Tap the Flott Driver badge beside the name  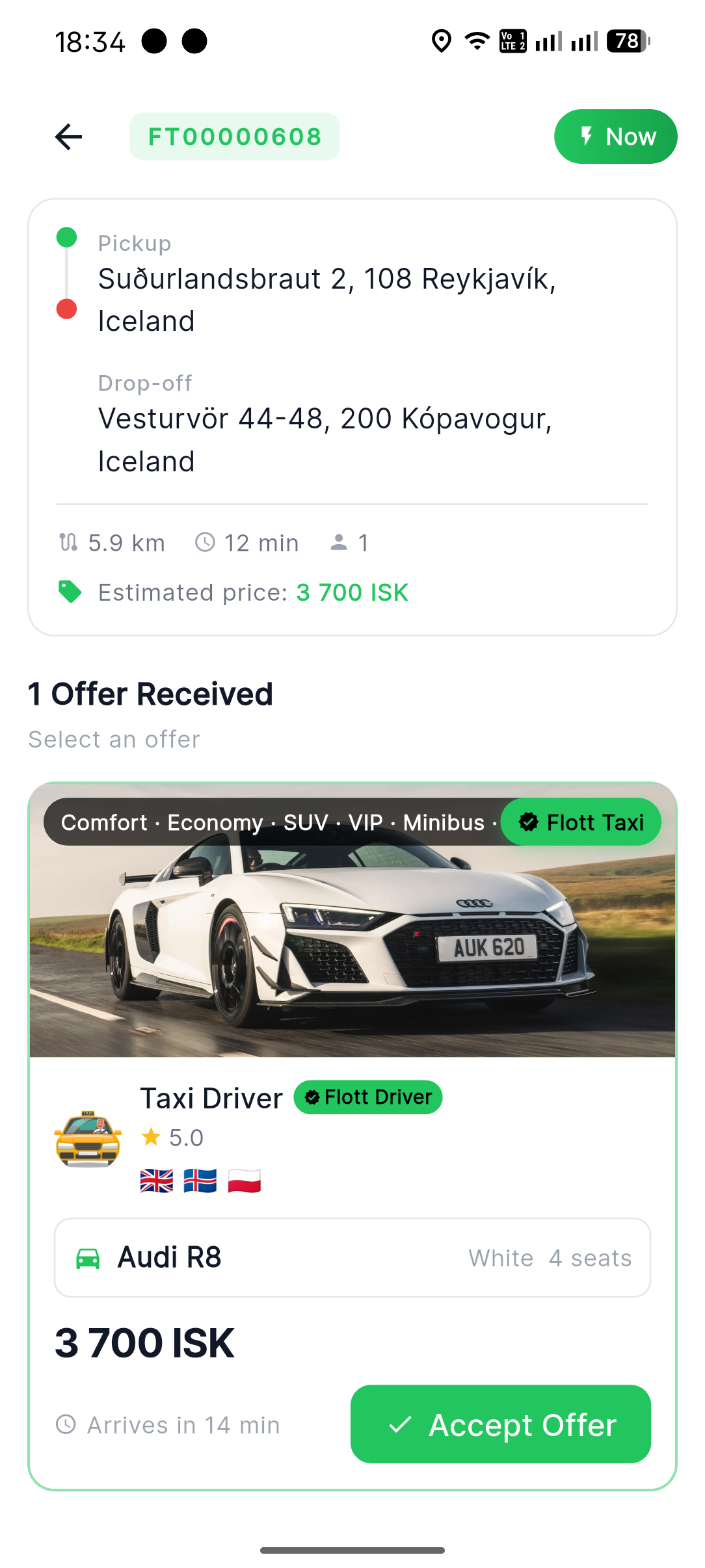point(367,1097)
